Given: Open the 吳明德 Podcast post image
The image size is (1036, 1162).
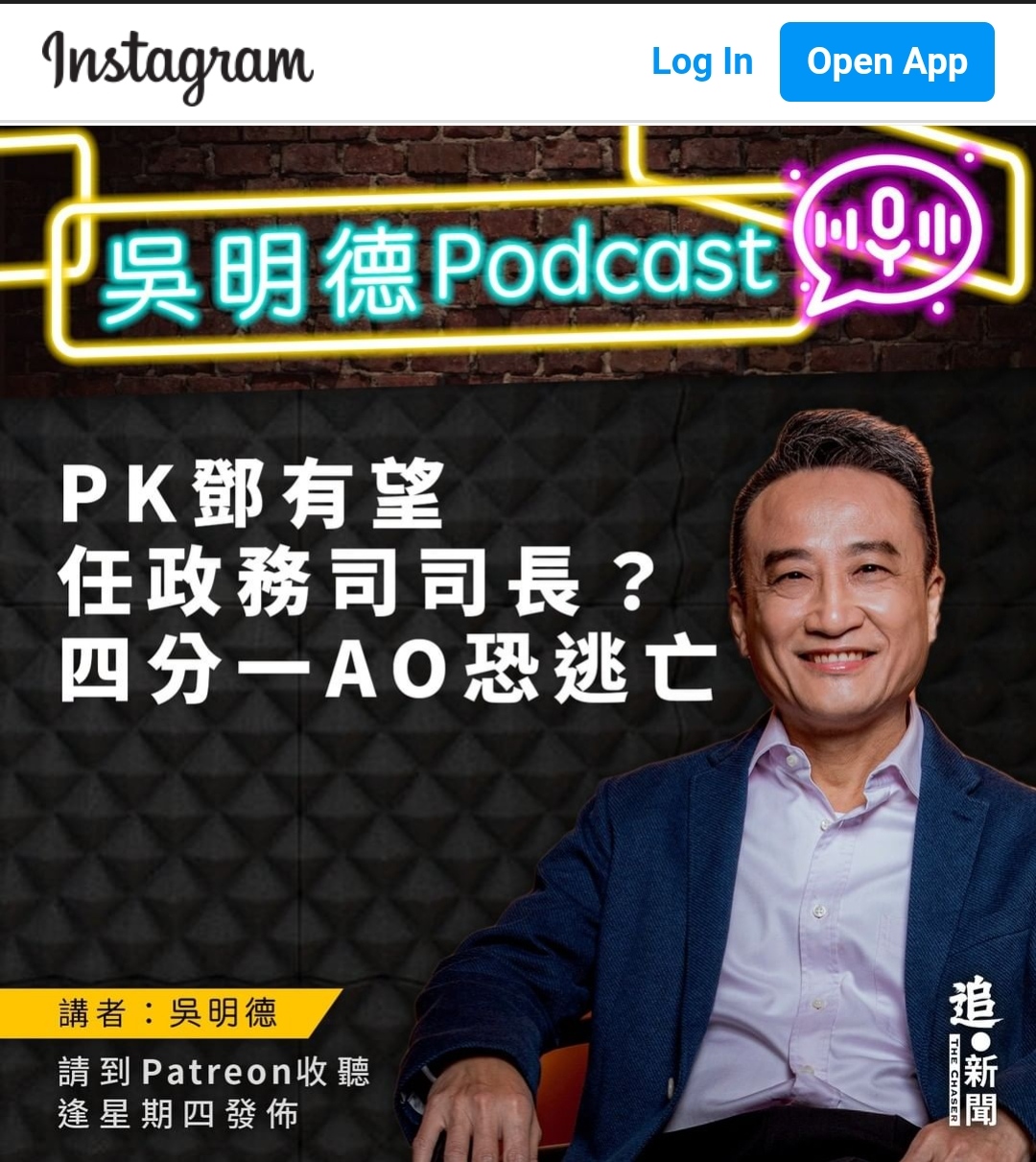Looking at the screenshot, I should click(518, 643).
